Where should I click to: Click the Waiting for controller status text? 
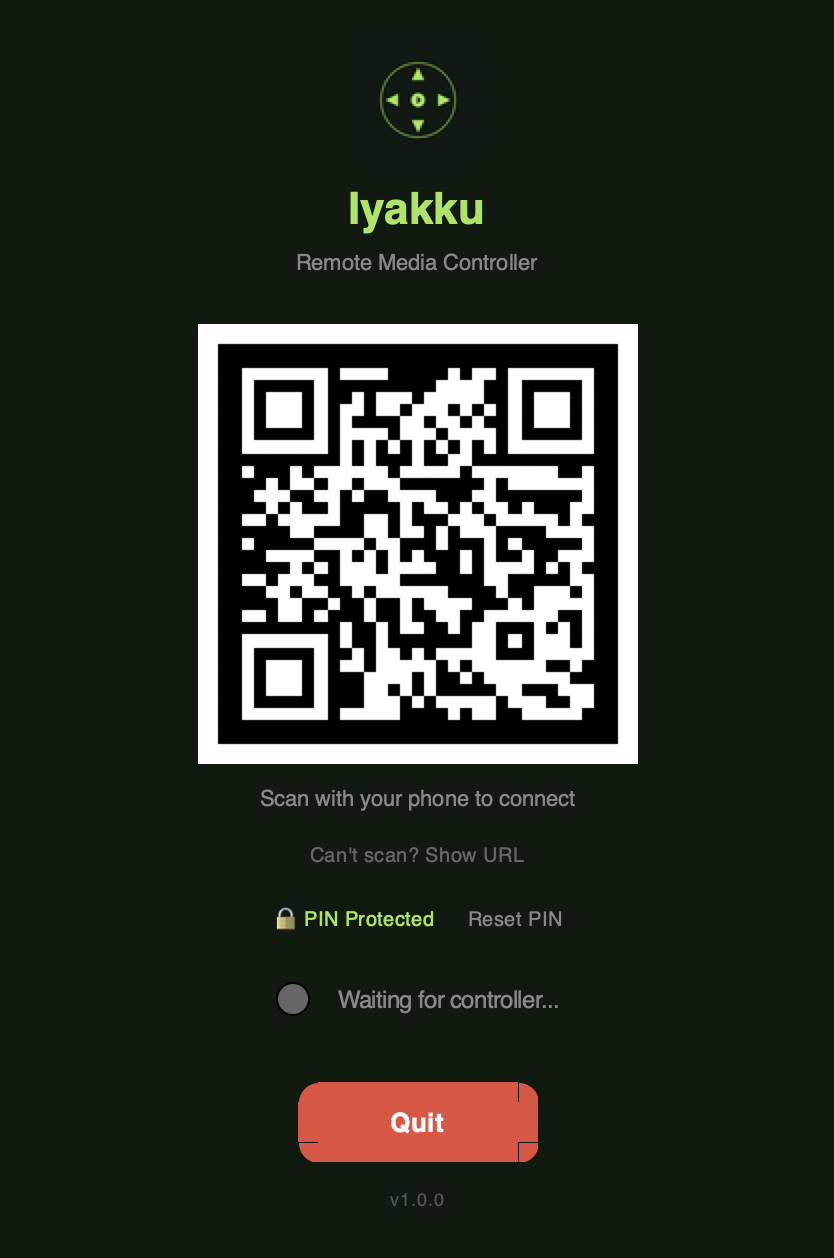(448, 999)
